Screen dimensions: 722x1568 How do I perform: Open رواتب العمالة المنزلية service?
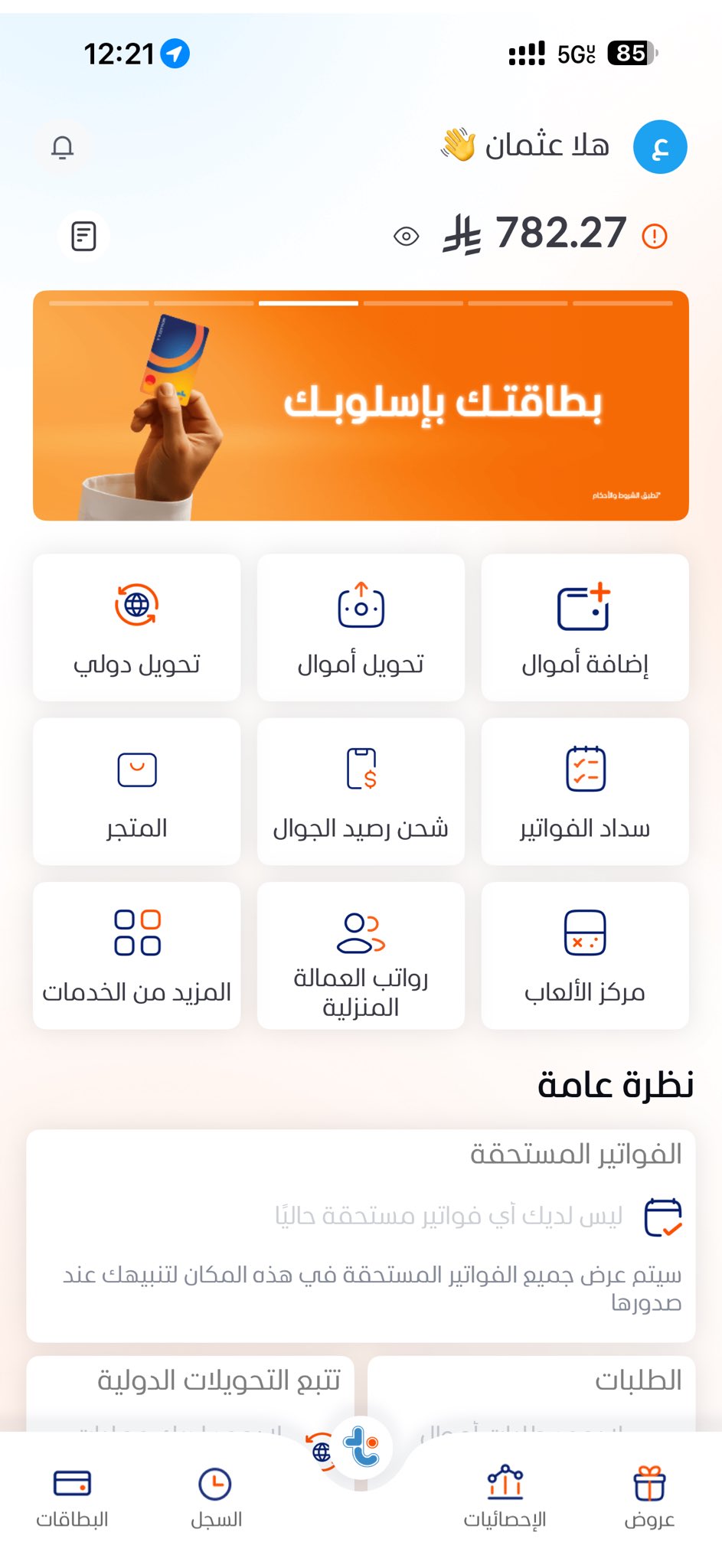361,955
